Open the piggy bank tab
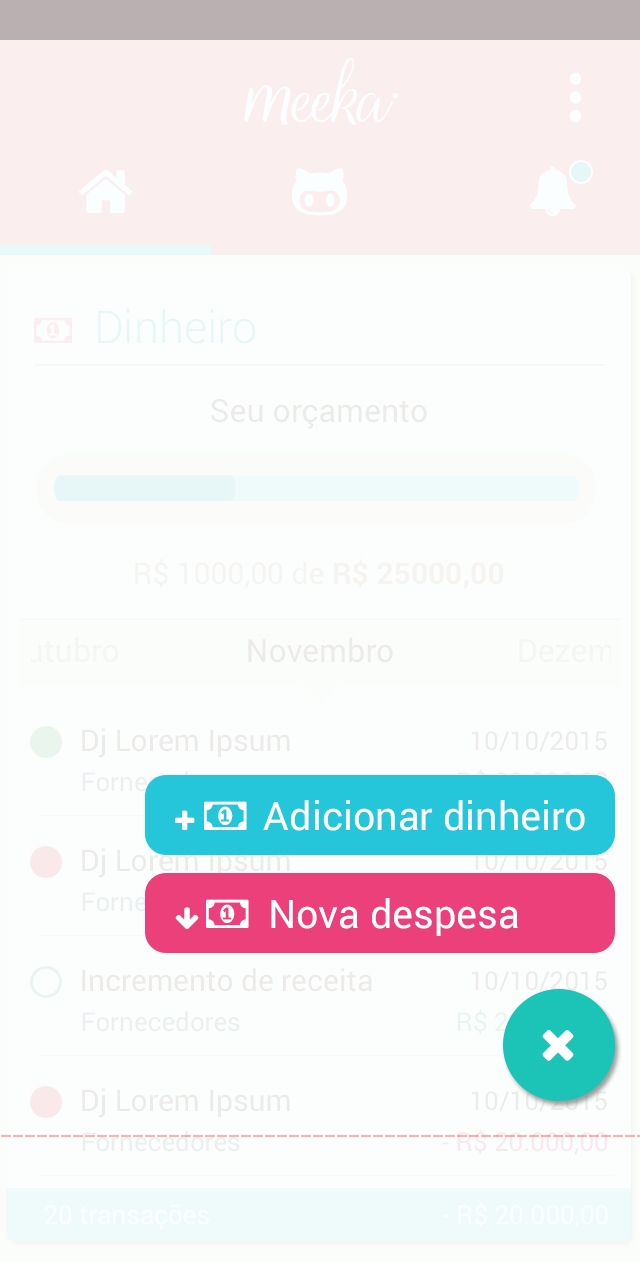The height and width of the screenshot is (1262, 640). [319, 191]
